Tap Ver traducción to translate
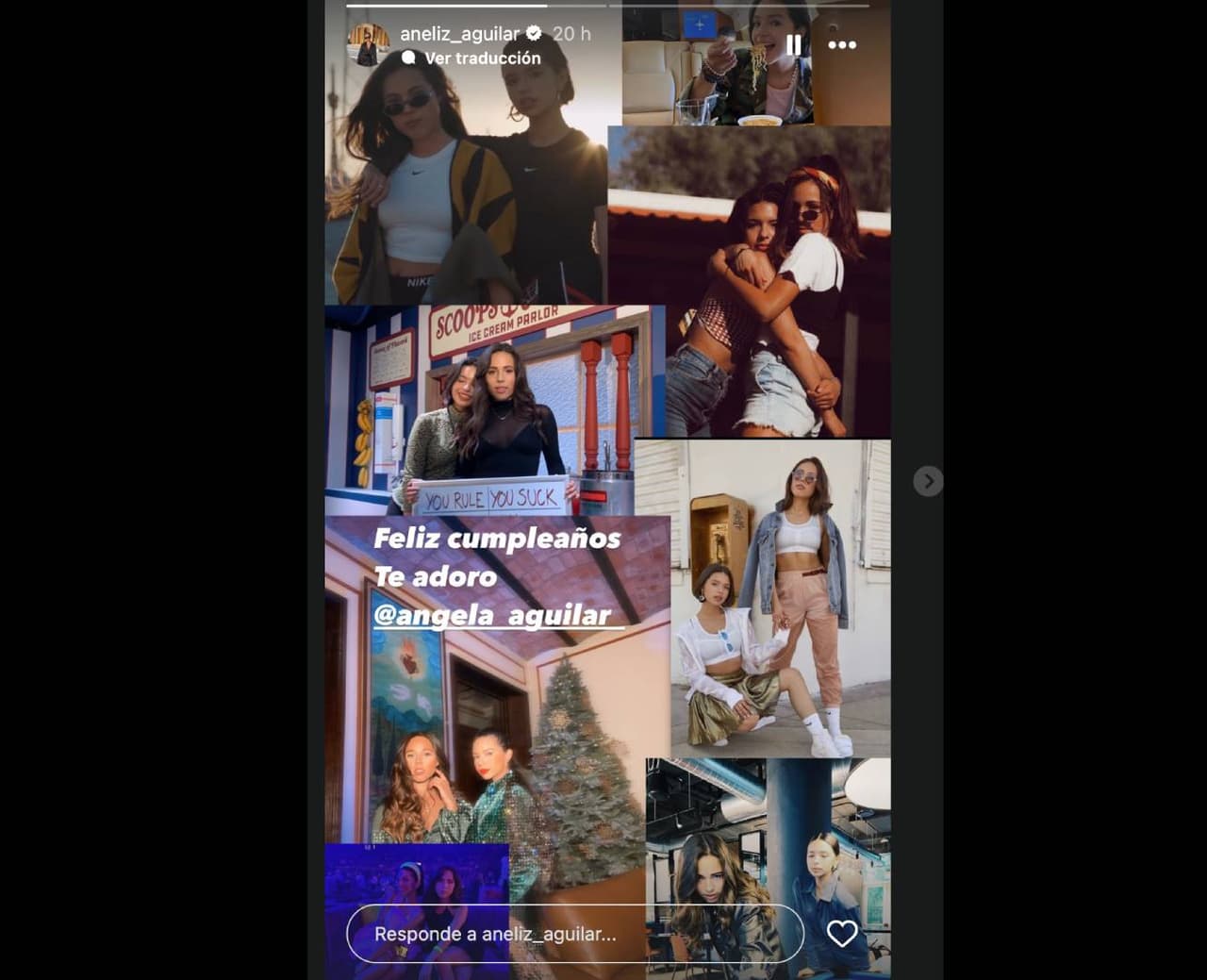 (482, 58)
